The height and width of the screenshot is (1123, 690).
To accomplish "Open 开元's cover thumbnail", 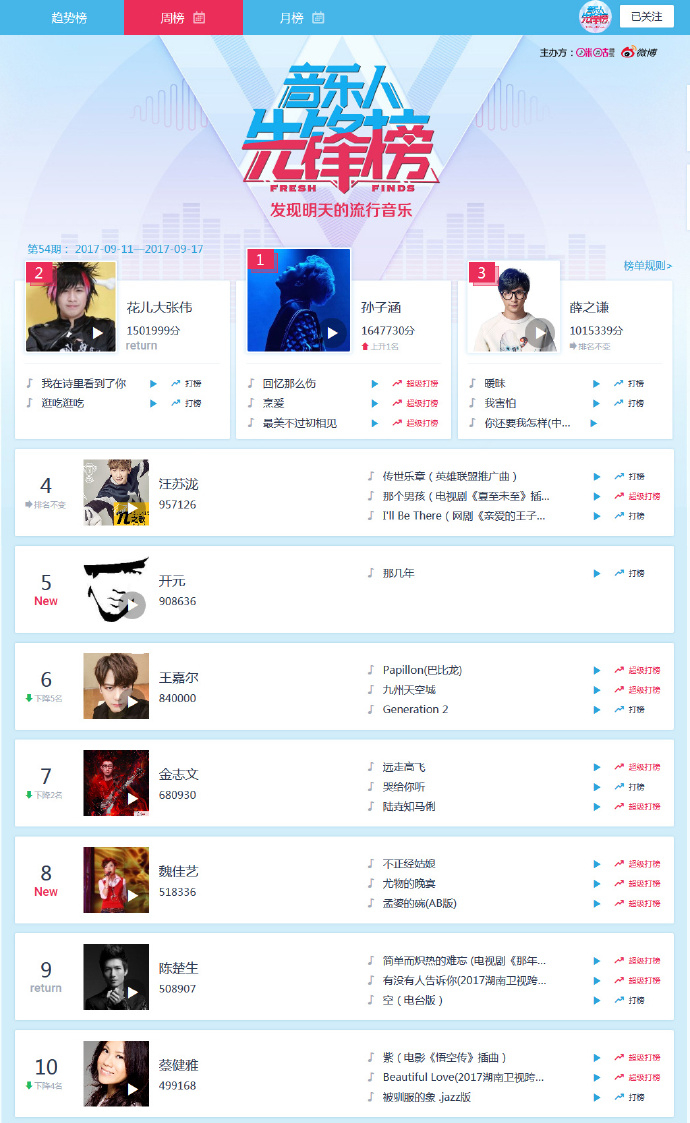I will [x=116, y=590].
